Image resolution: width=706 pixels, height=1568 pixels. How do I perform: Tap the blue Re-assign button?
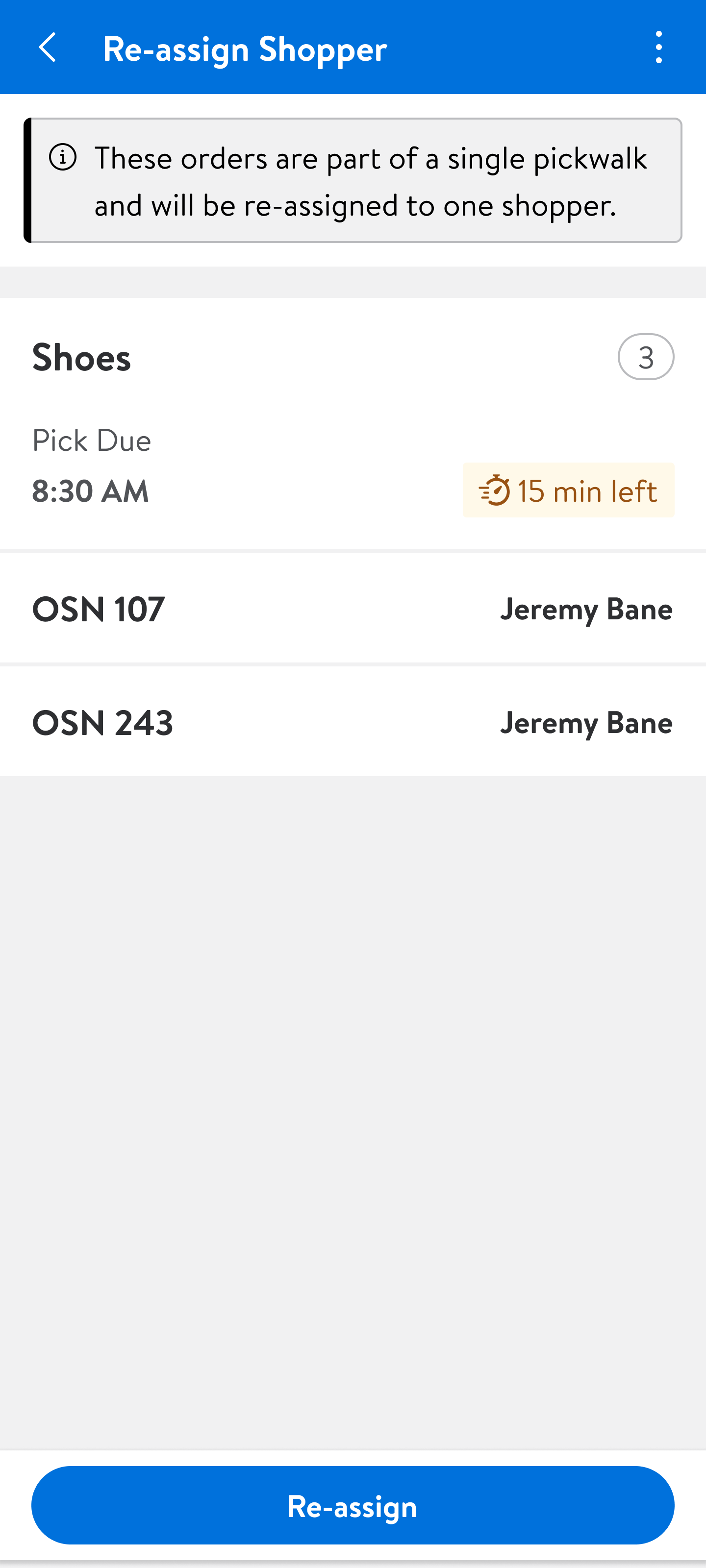(353, 1505)
